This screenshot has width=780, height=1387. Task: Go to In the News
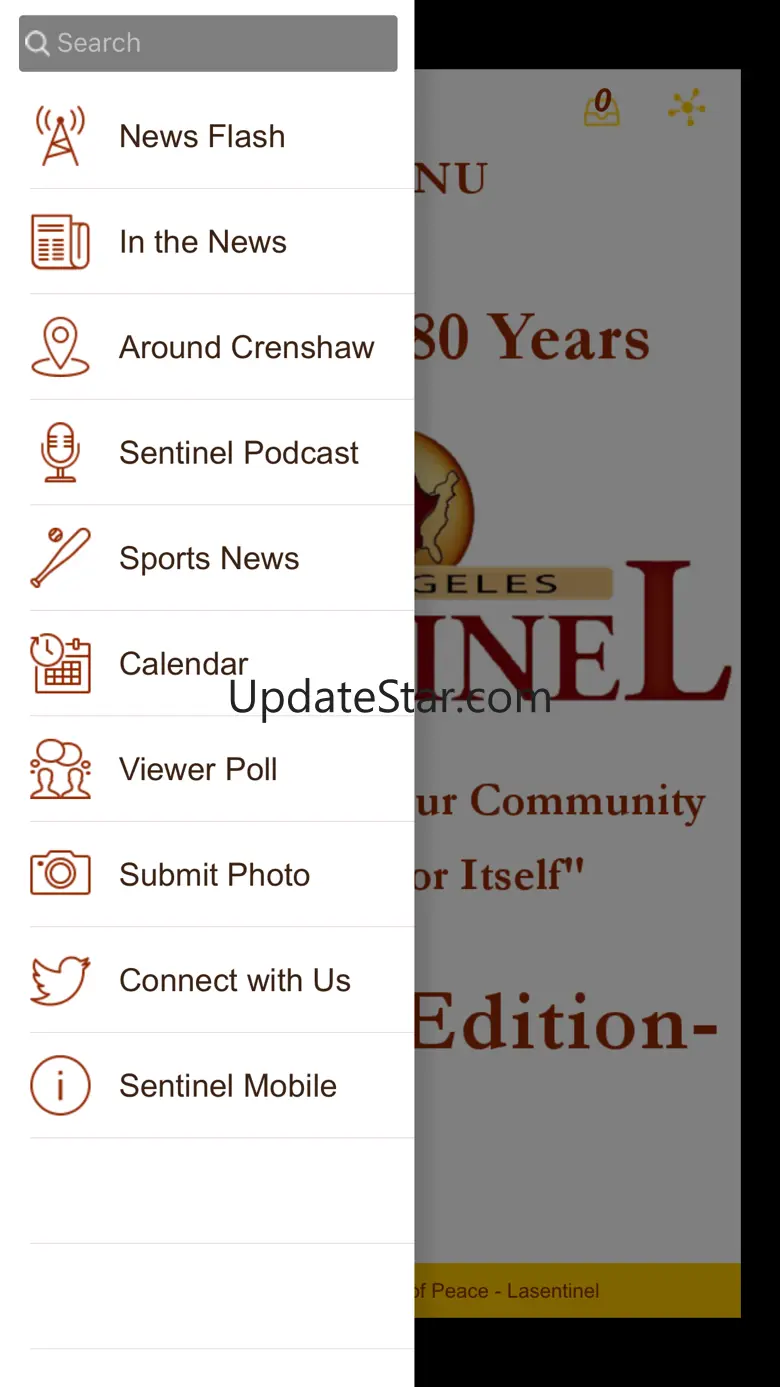pos(207,242)
